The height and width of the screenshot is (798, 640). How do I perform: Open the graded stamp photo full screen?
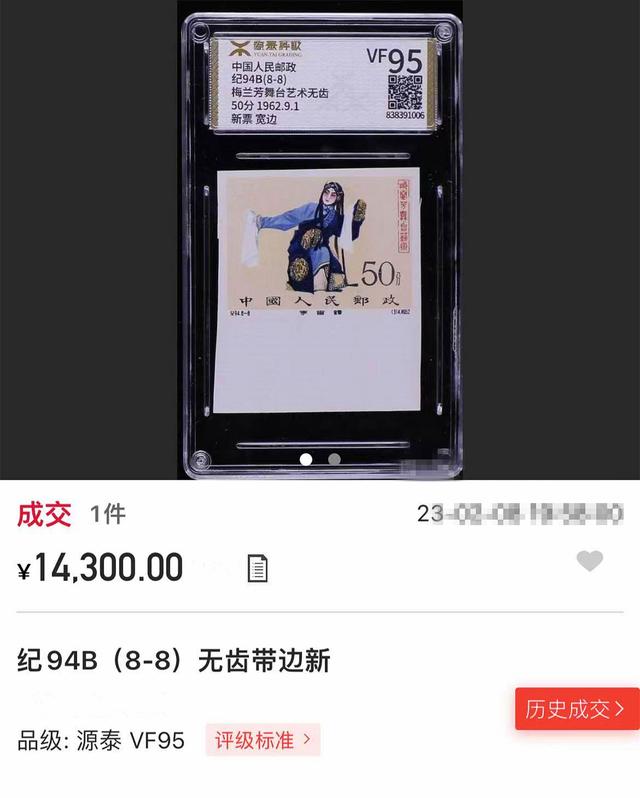pos(320,240)
